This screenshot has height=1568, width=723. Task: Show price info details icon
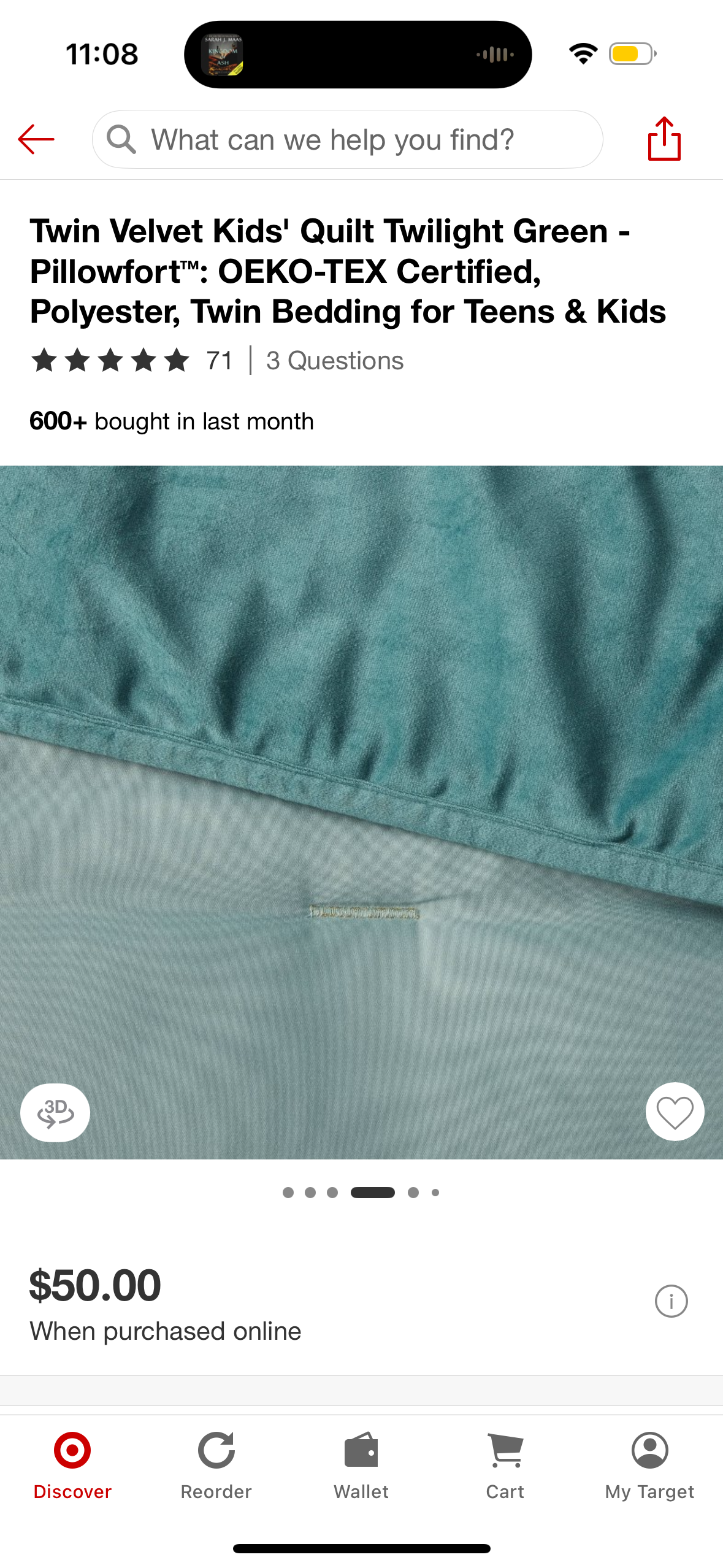point(671,1301)
